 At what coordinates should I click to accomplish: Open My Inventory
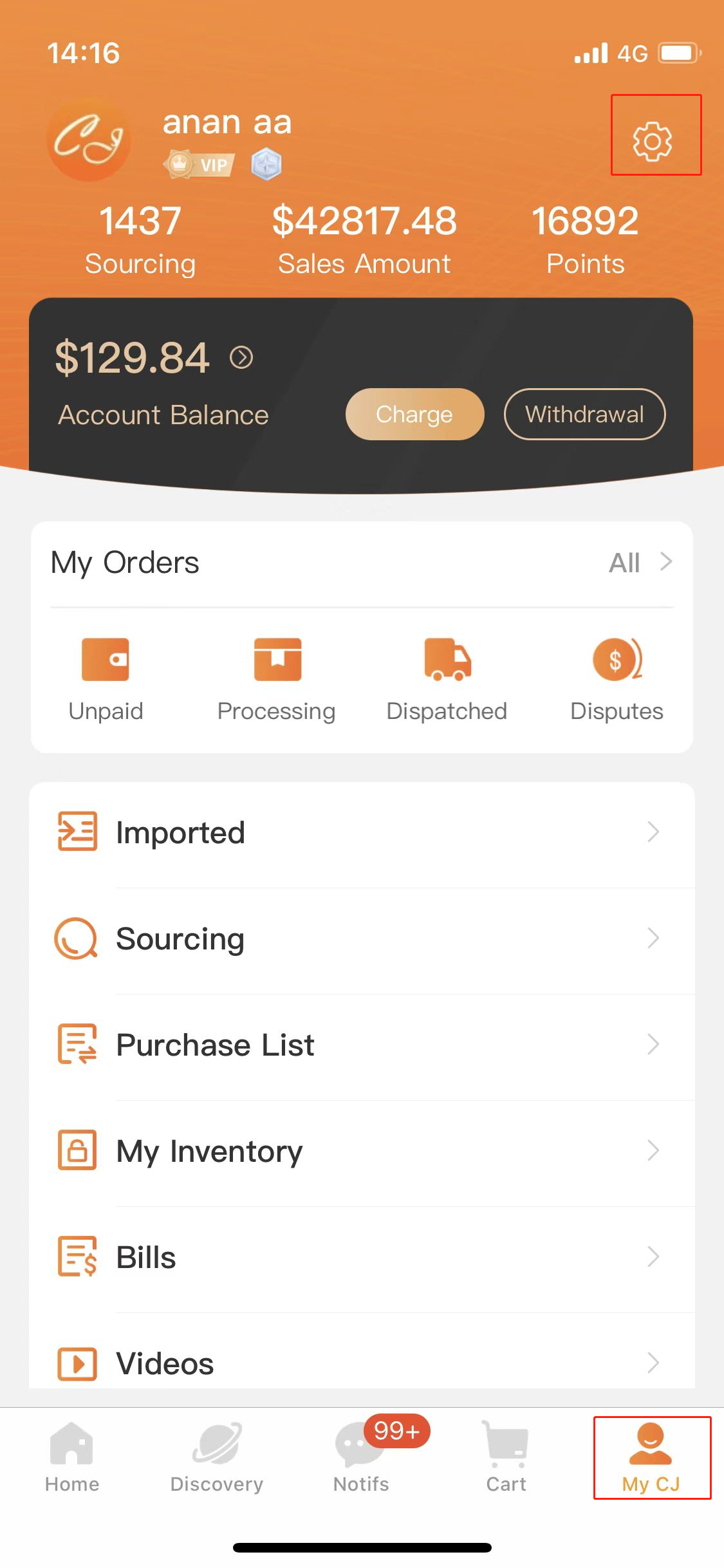[x=360, y=1151]
